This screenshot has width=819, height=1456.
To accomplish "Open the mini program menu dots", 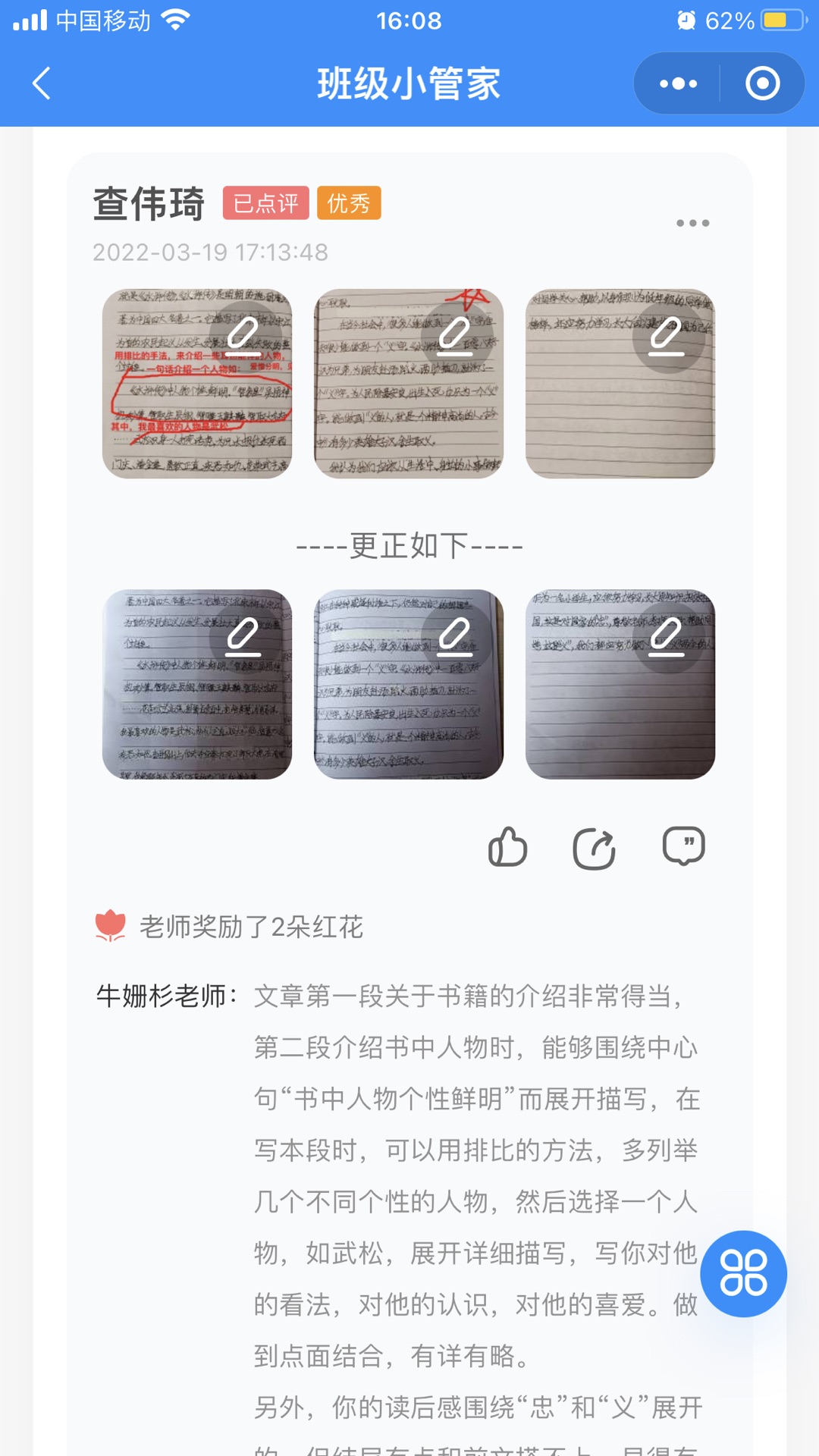I will click(x=678, y=83).
